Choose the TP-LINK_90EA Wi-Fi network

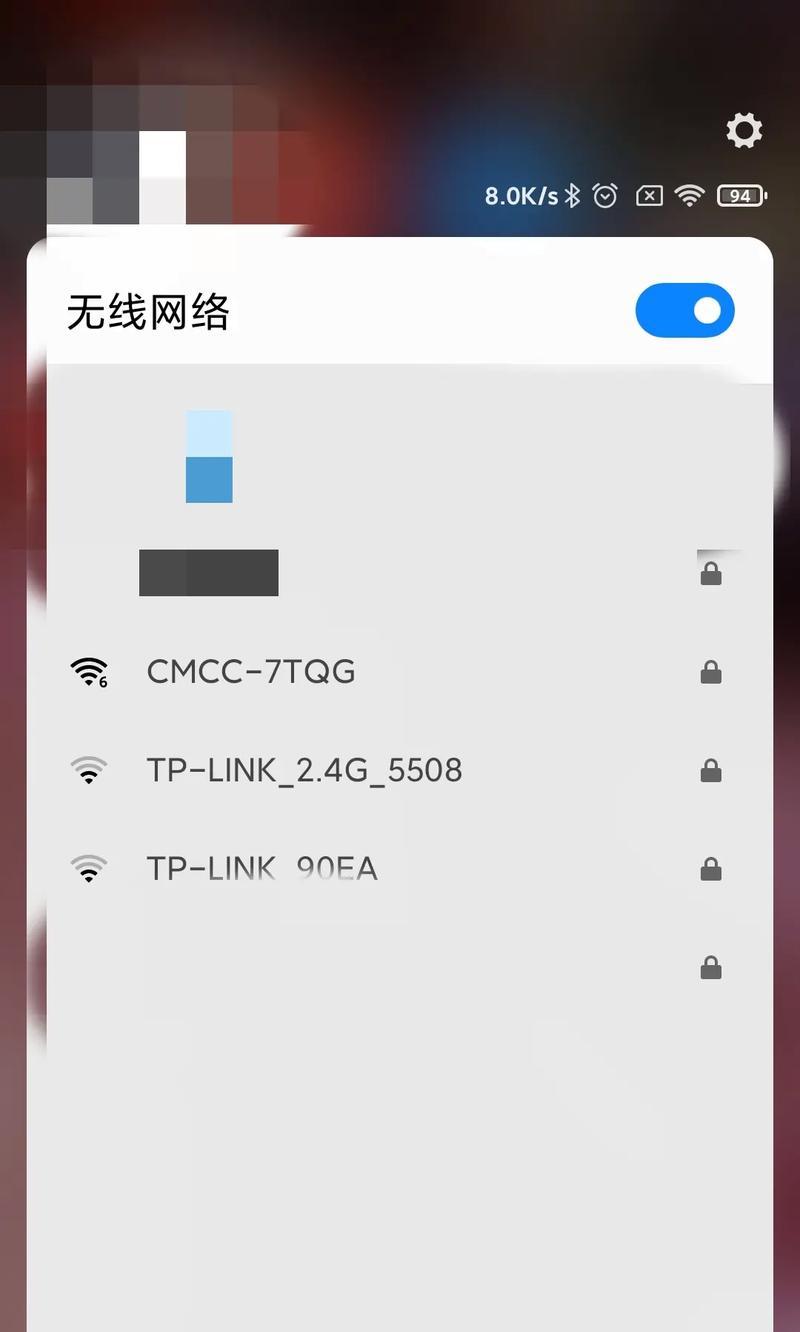(262, 869)
